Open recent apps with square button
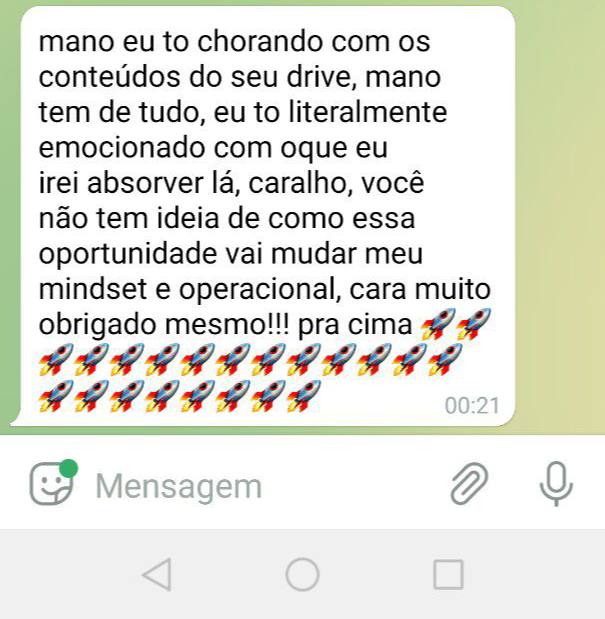Viewport: 605px width, 619px height. tap(448, 574)
